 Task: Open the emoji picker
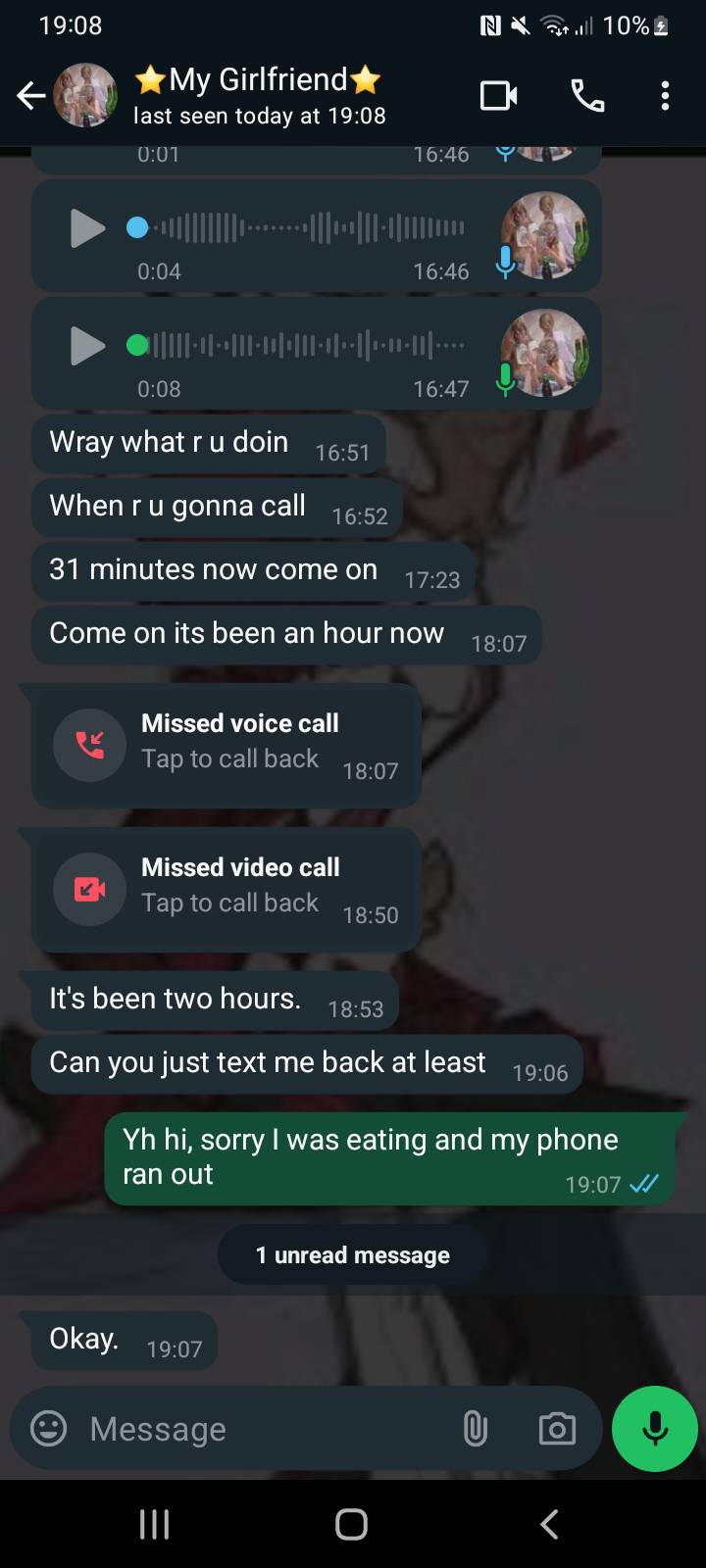click(49, 1428)
